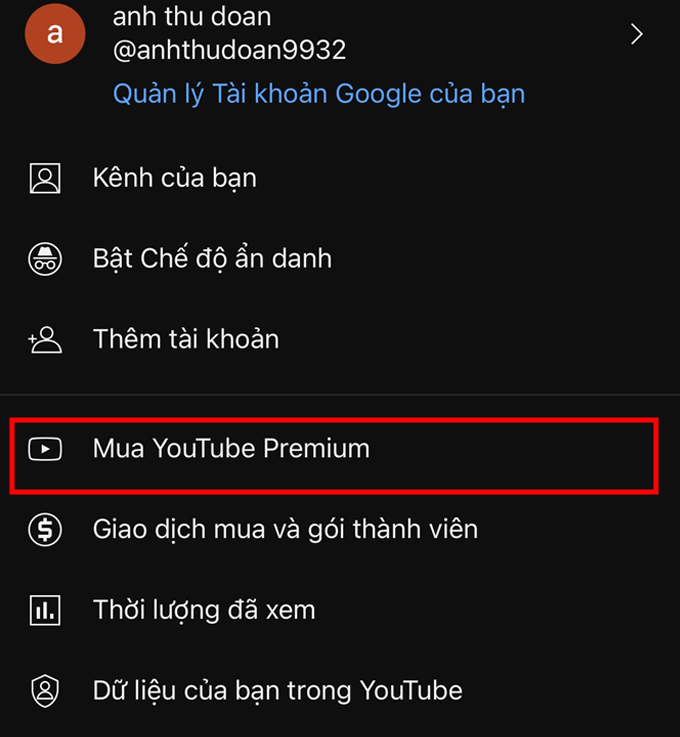
Task: View Thời lượng đã xem
Action: coord(204,609)
